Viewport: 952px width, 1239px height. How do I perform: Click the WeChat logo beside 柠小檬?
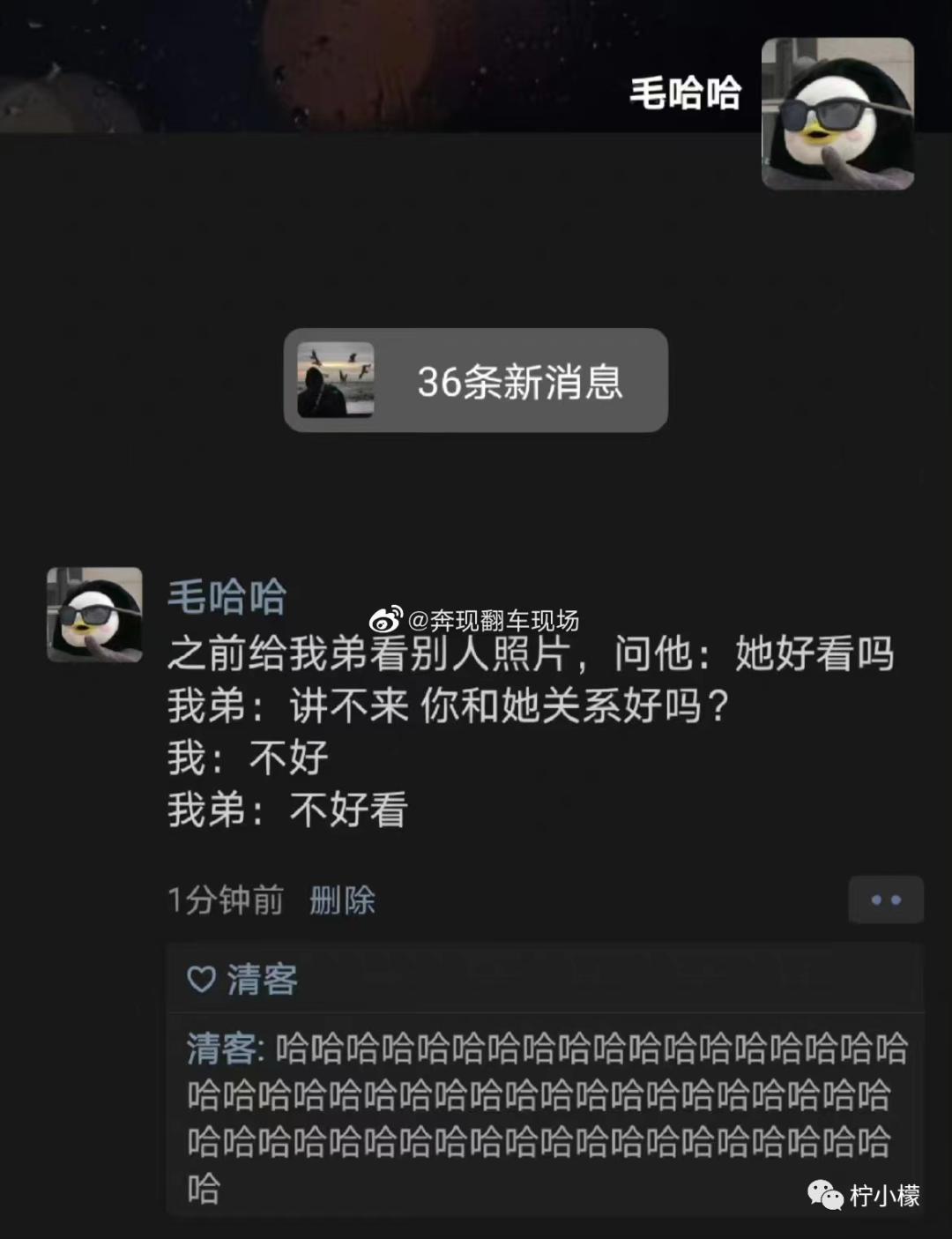pyautogui.click(x=825, y=1197)
